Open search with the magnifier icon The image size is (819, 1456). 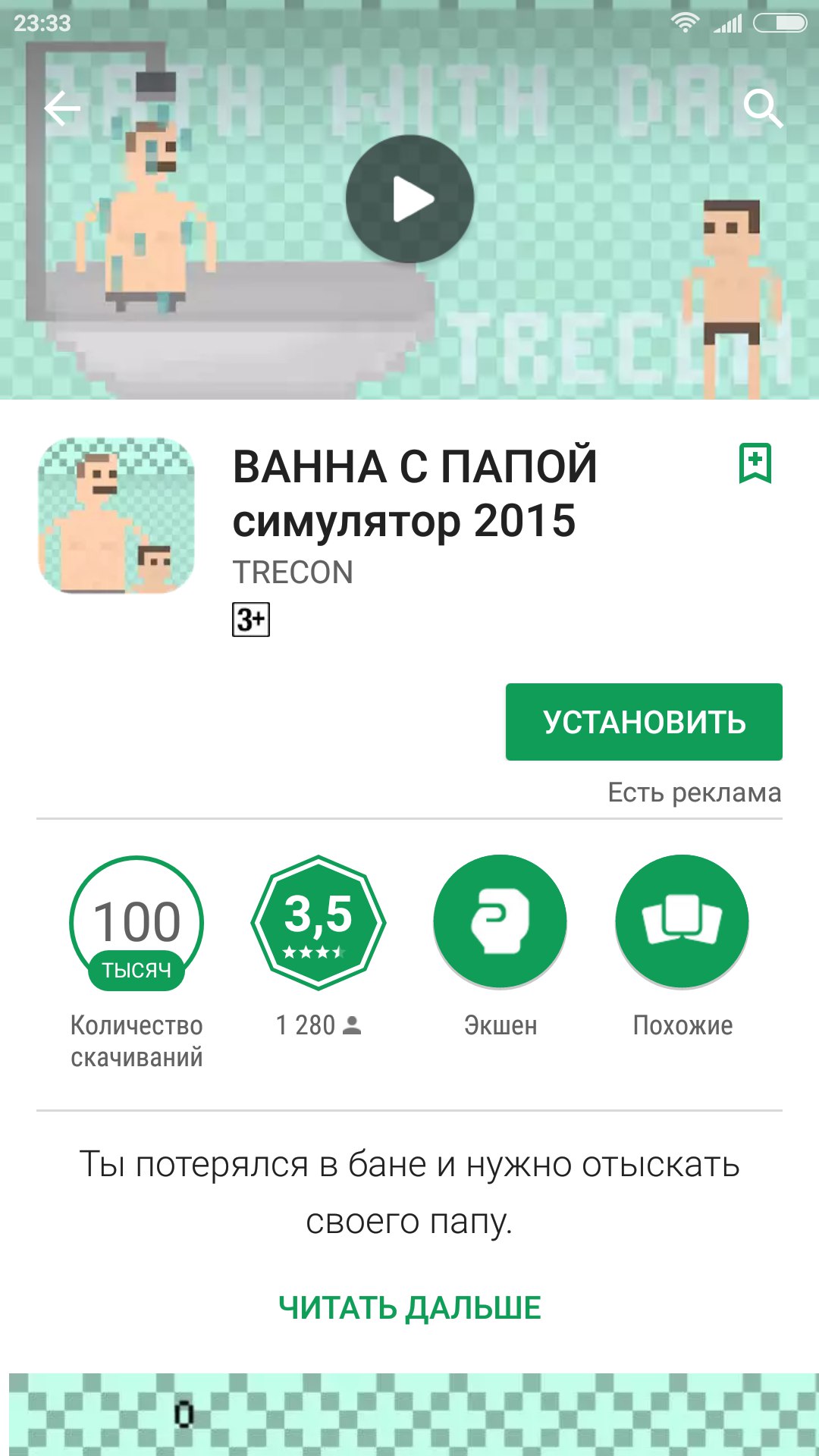coord(762,108)
